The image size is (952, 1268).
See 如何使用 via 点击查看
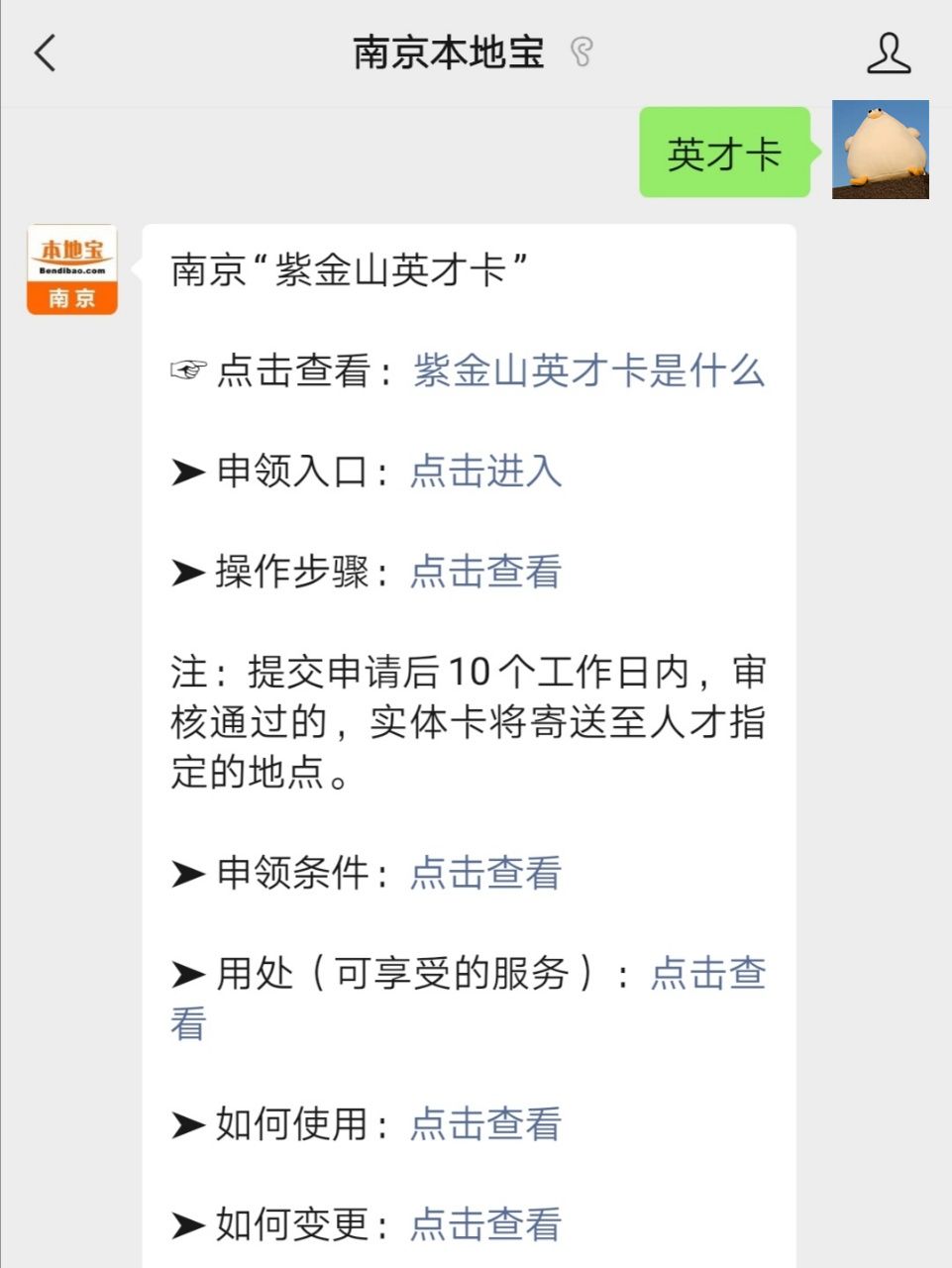[x=485, y=1124]
